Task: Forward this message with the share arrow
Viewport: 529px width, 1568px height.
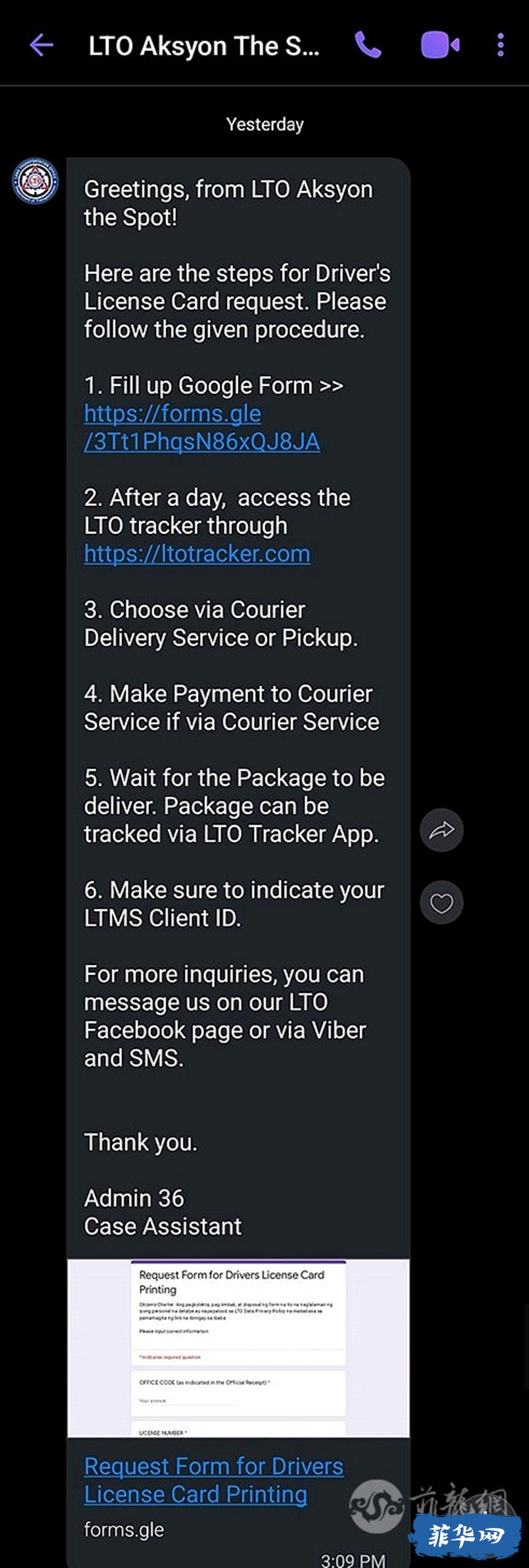Action: click(x=441, y=830)
